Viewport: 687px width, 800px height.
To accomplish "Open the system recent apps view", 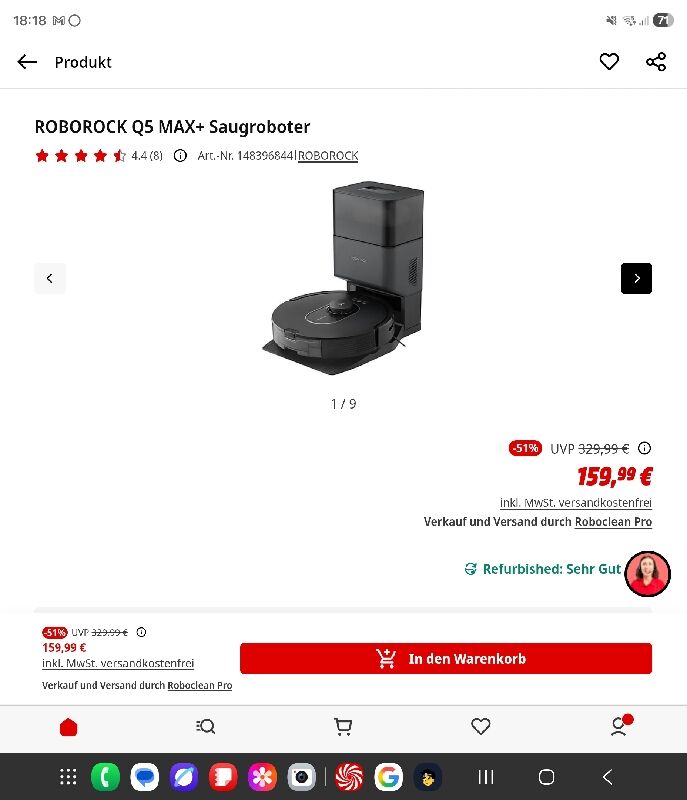I will pyautogui.click(x=486, y=777).
